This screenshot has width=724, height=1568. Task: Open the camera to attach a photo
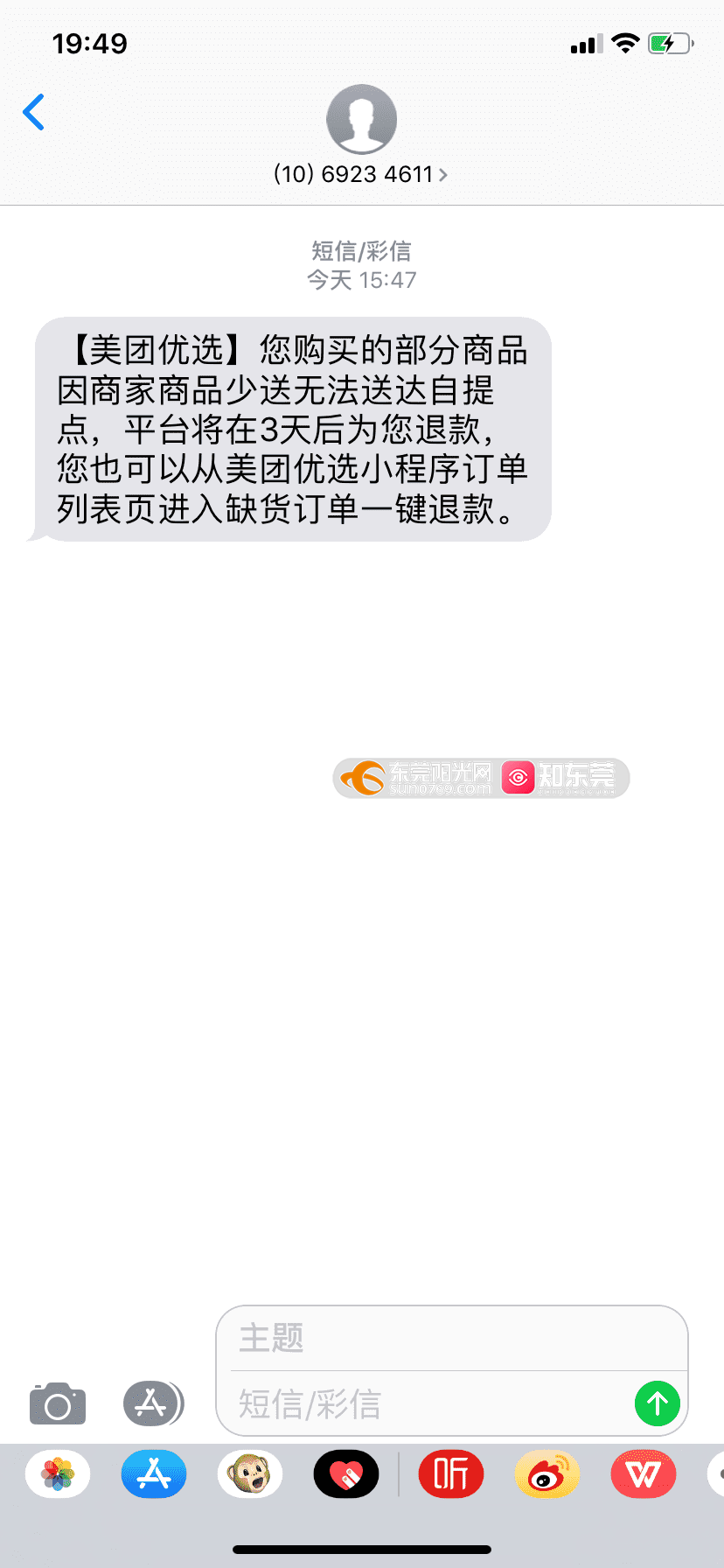point(58,1404)
